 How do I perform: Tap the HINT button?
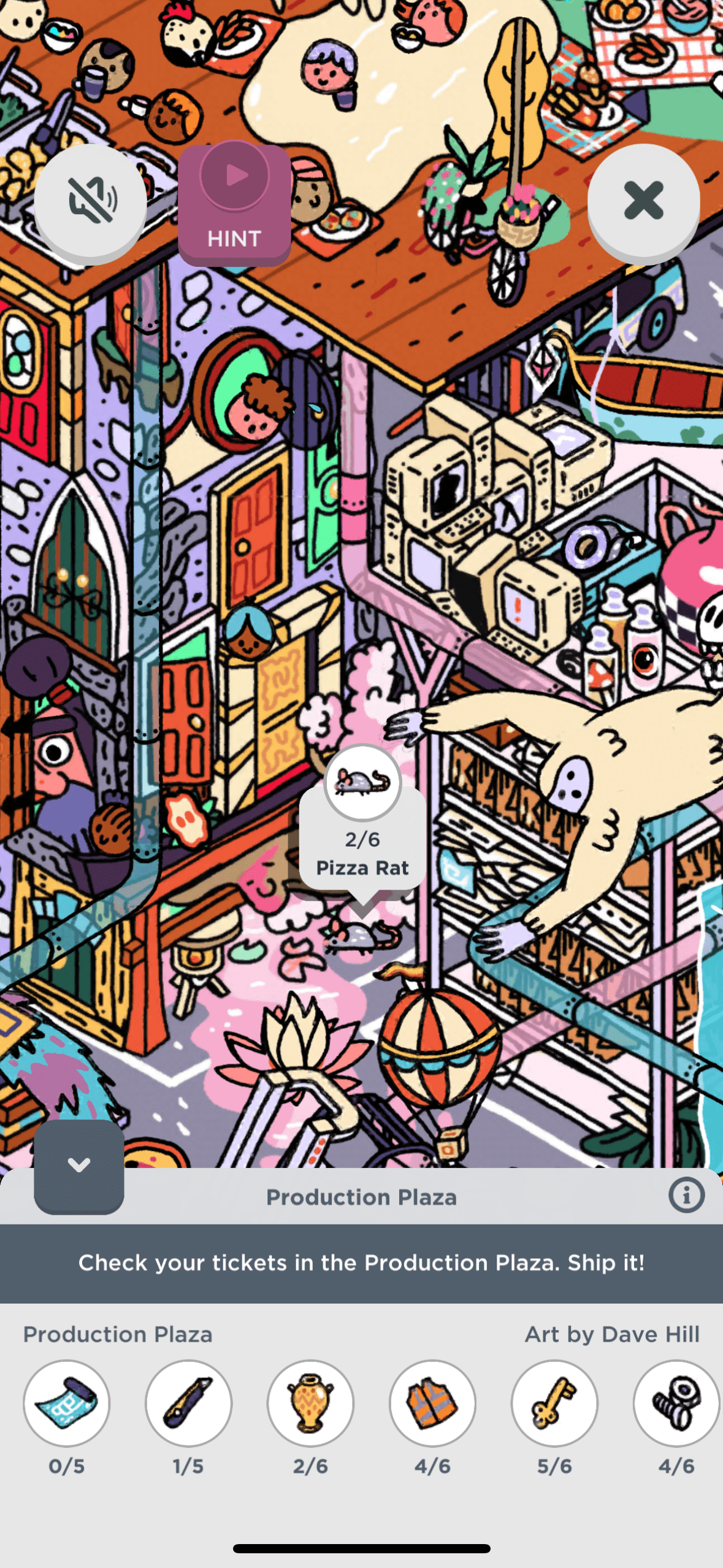tap(234, 204)
